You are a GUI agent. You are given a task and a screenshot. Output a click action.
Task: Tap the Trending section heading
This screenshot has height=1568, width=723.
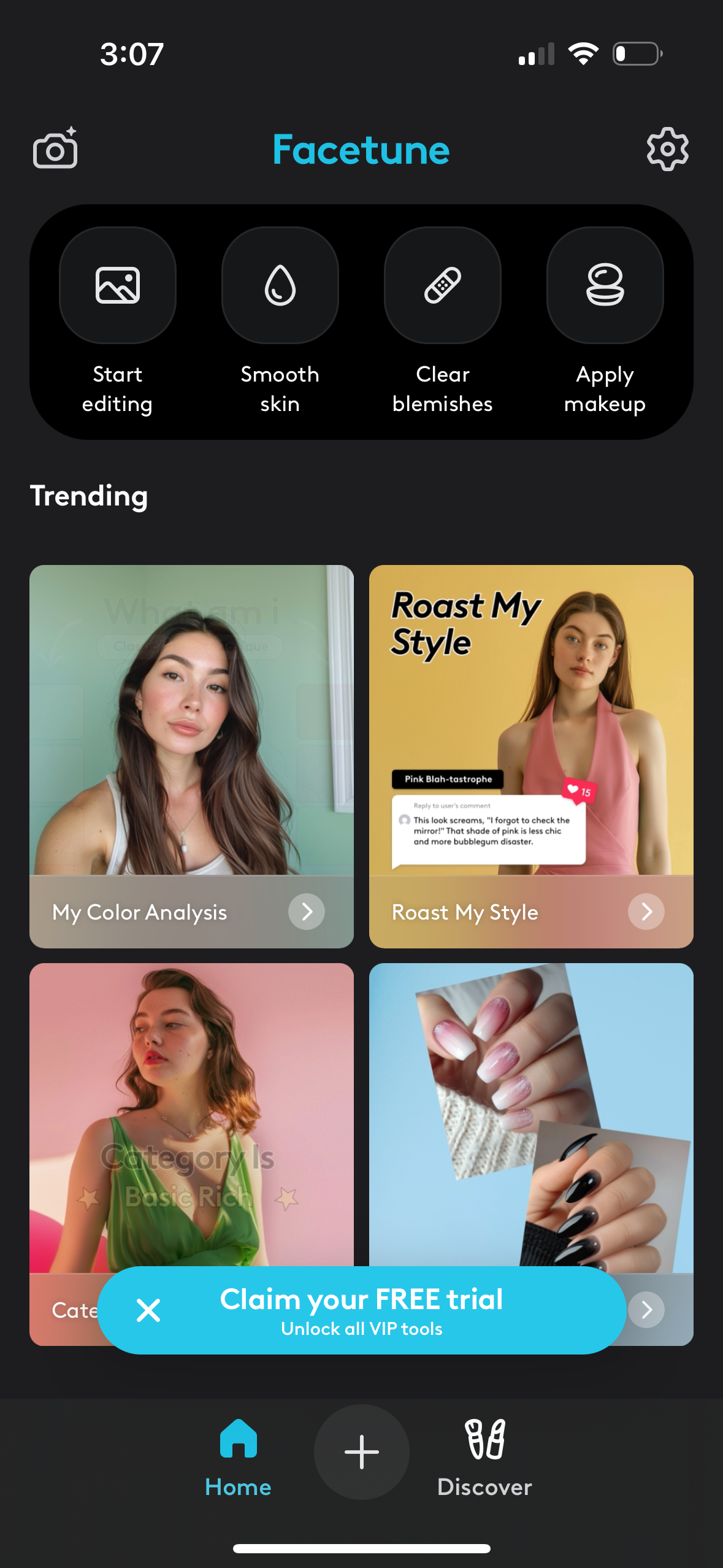tap(90, 496)
